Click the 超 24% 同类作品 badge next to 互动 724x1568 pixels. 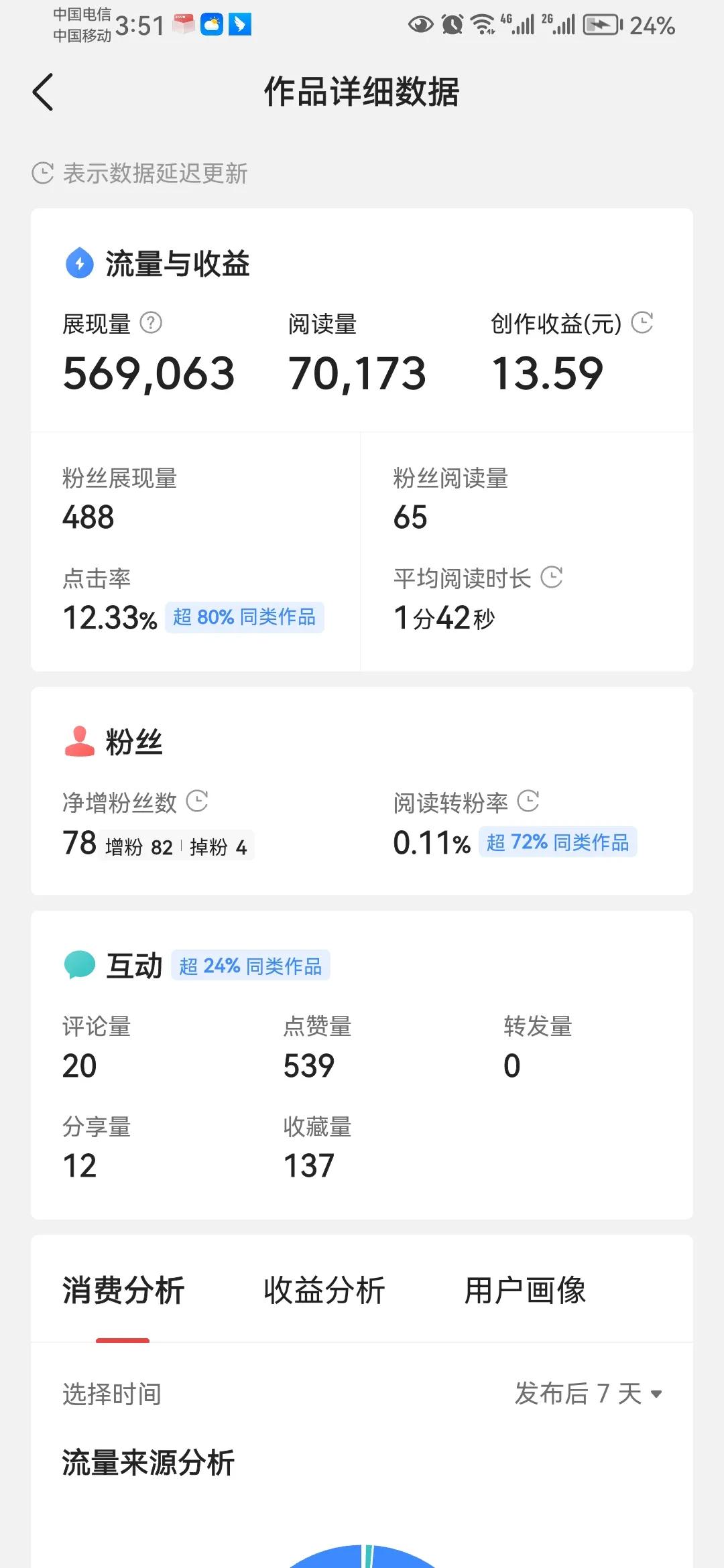[251, 966]
